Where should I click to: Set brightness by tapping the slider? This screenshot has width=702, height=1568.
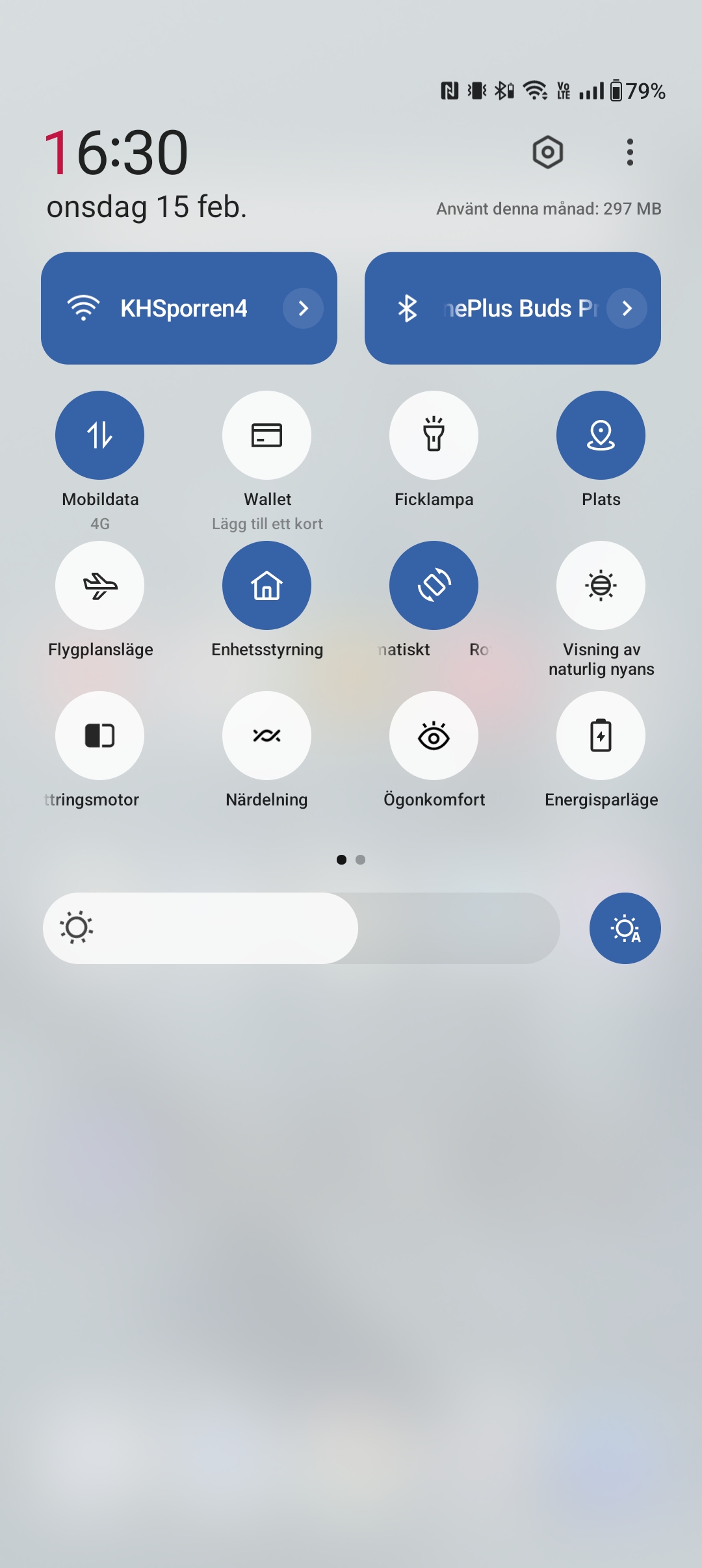point(301,928)
